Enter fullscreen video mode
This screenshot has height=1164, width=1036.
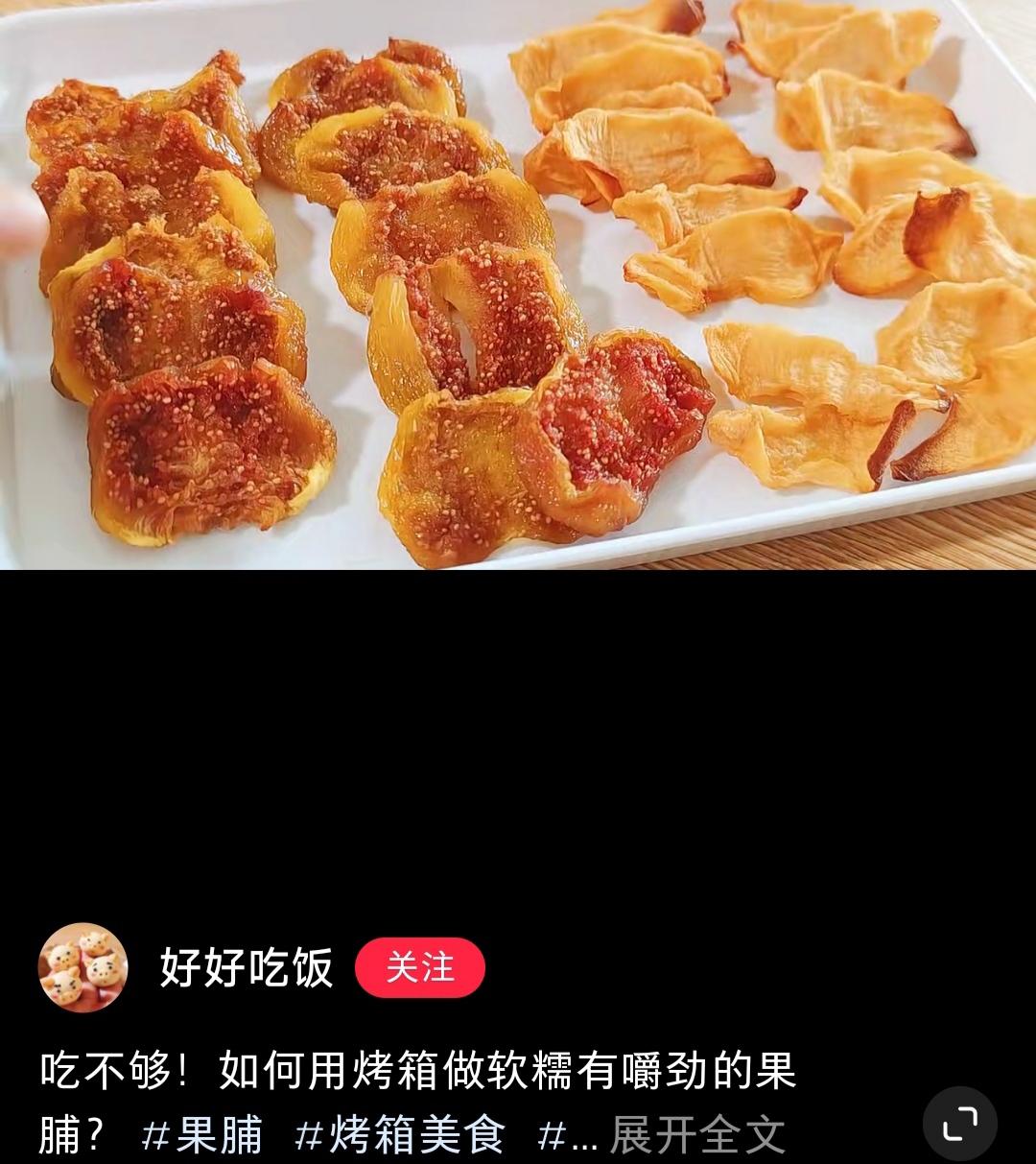959,1124
